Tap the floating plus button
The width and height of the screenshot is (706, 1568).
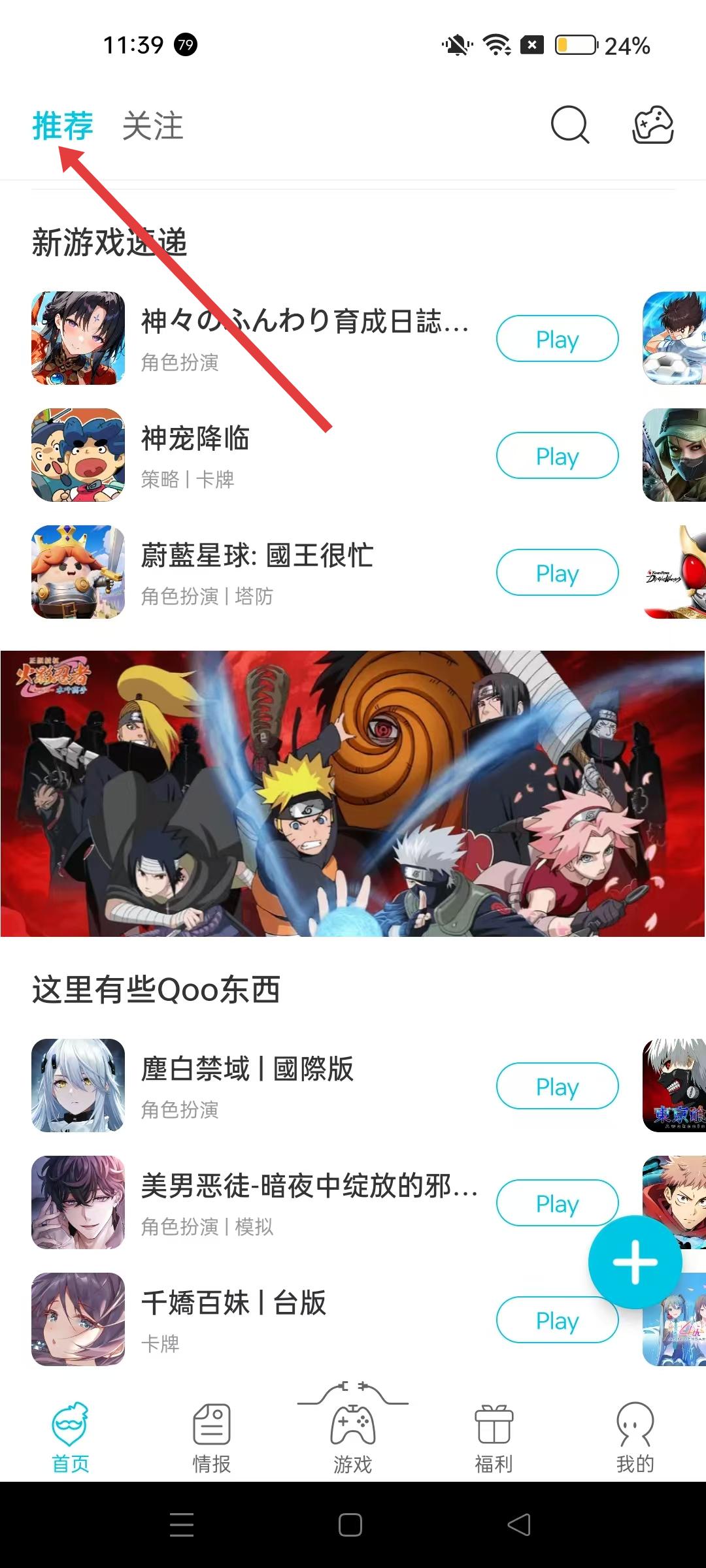coord(635,1262)
